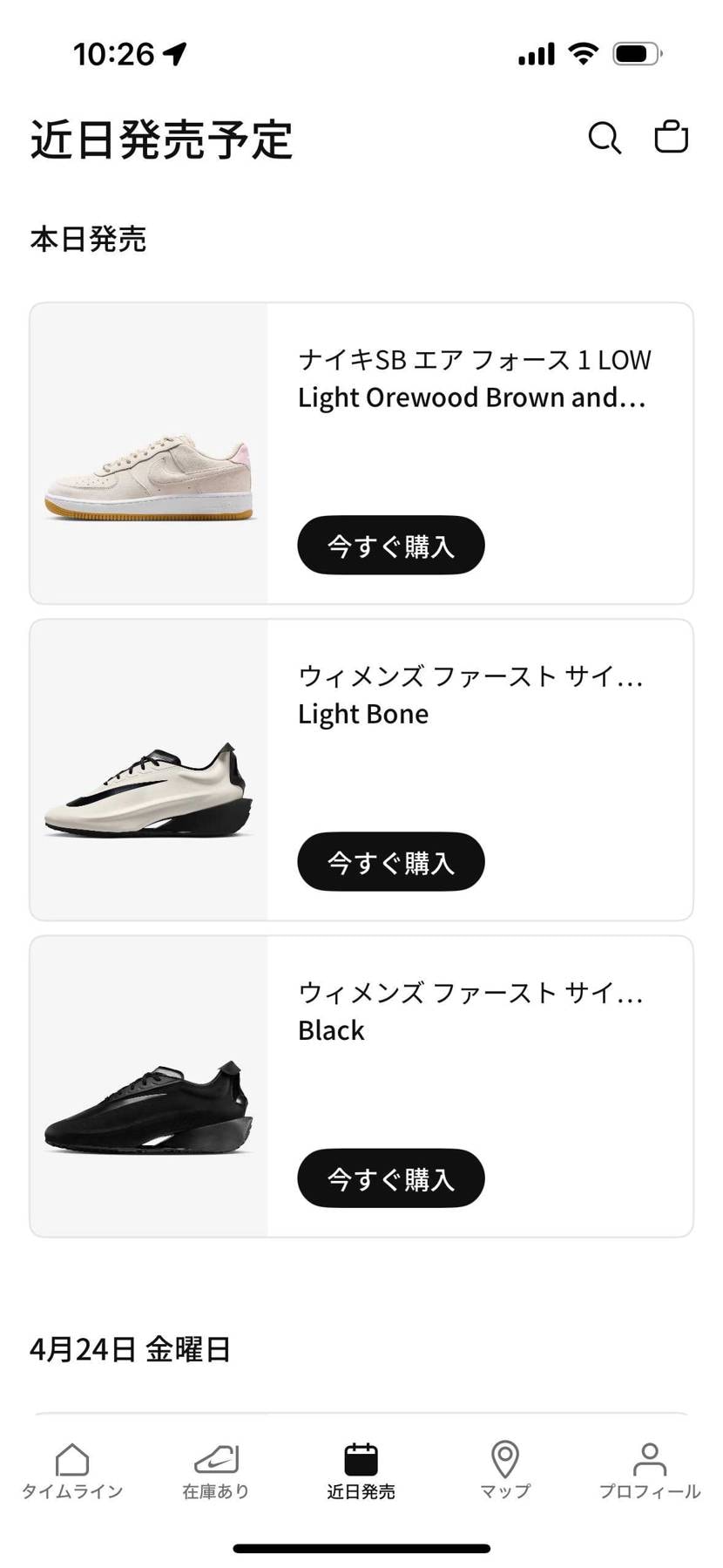Tap the 4月24日 金曜日 section header

(131, 1347)
